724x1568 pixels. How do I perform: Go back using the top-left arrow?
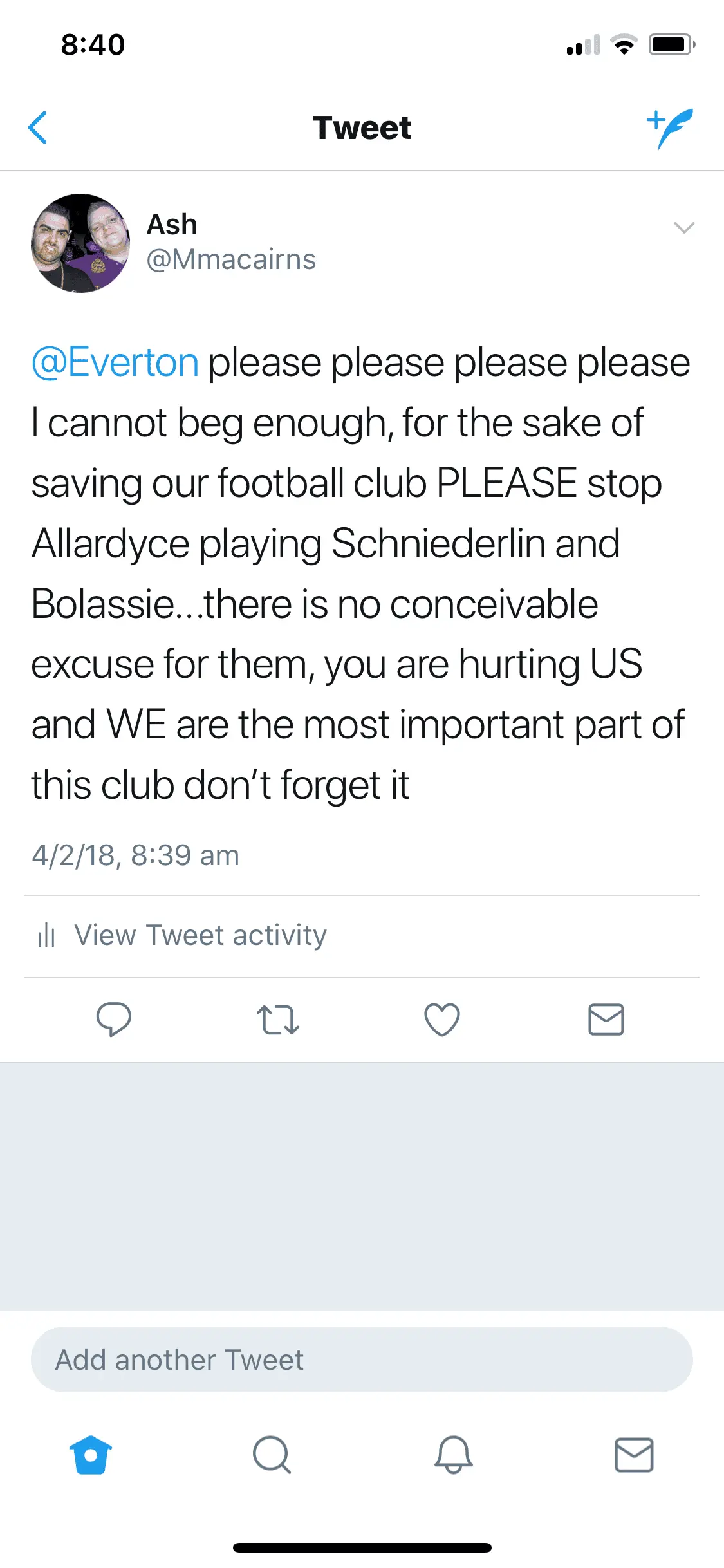tap(39, 127)
